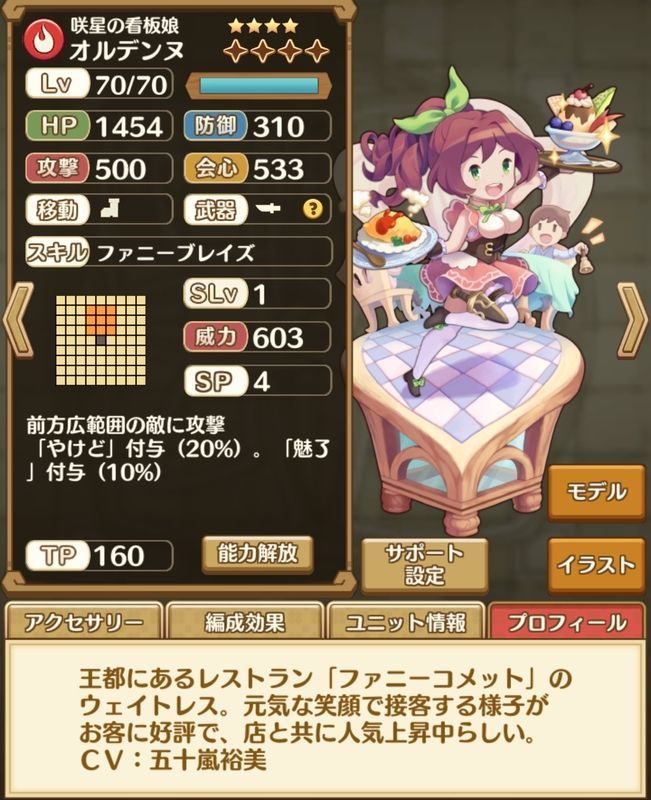The height and width of the screenshot is (800, 651).
Task: Show next character with right arrow
Action: click(633, 320)
